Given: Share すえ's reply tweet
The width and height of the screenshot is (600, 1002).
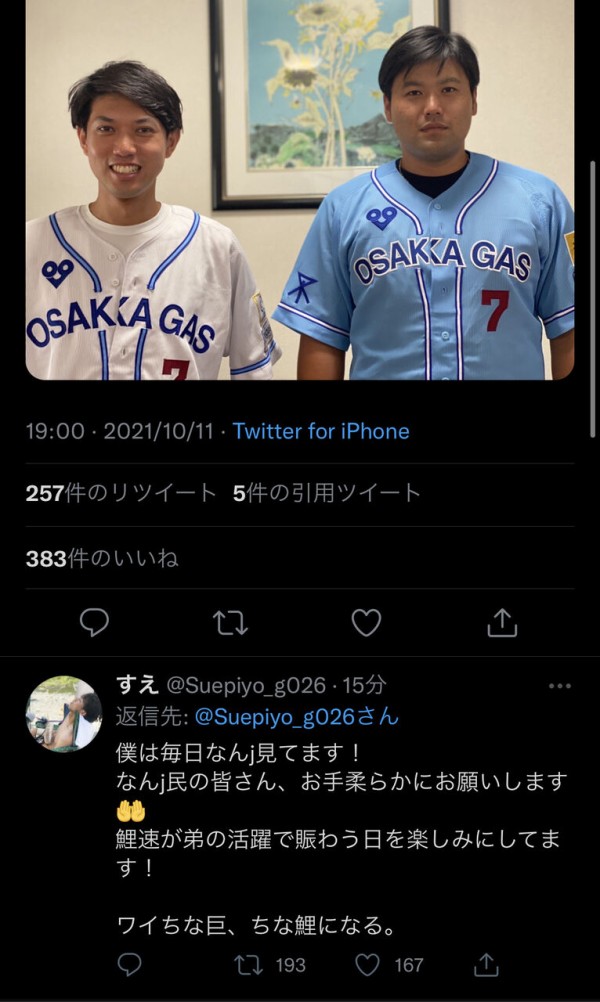Looking at the screenshot, I should tap(486, 965).
